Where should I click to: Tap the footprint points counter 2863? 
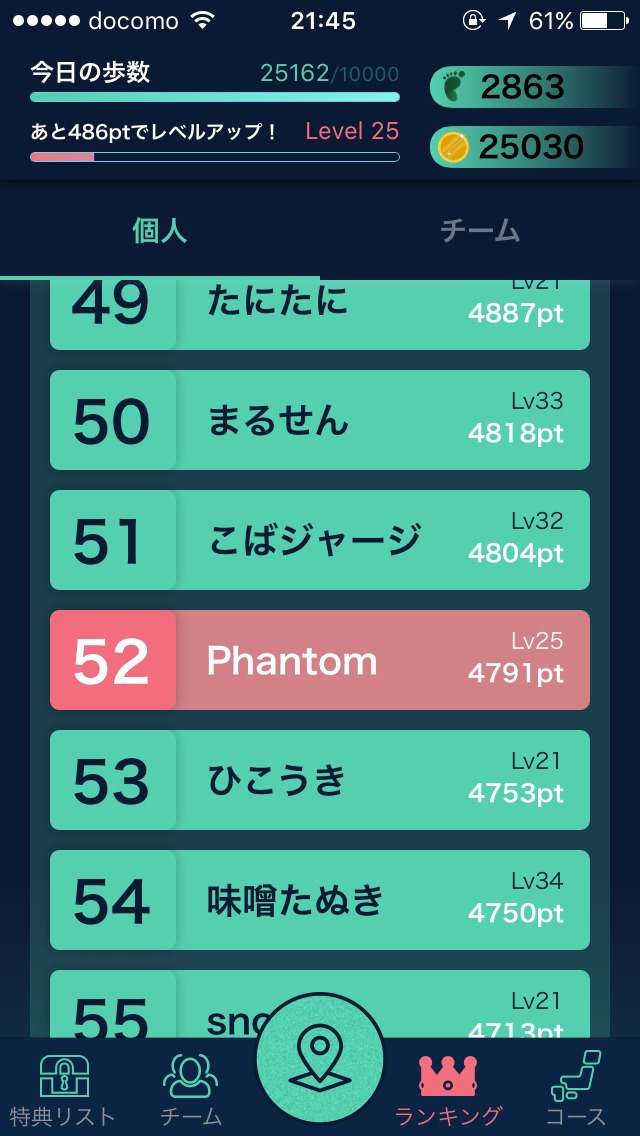tap(535, 87)
